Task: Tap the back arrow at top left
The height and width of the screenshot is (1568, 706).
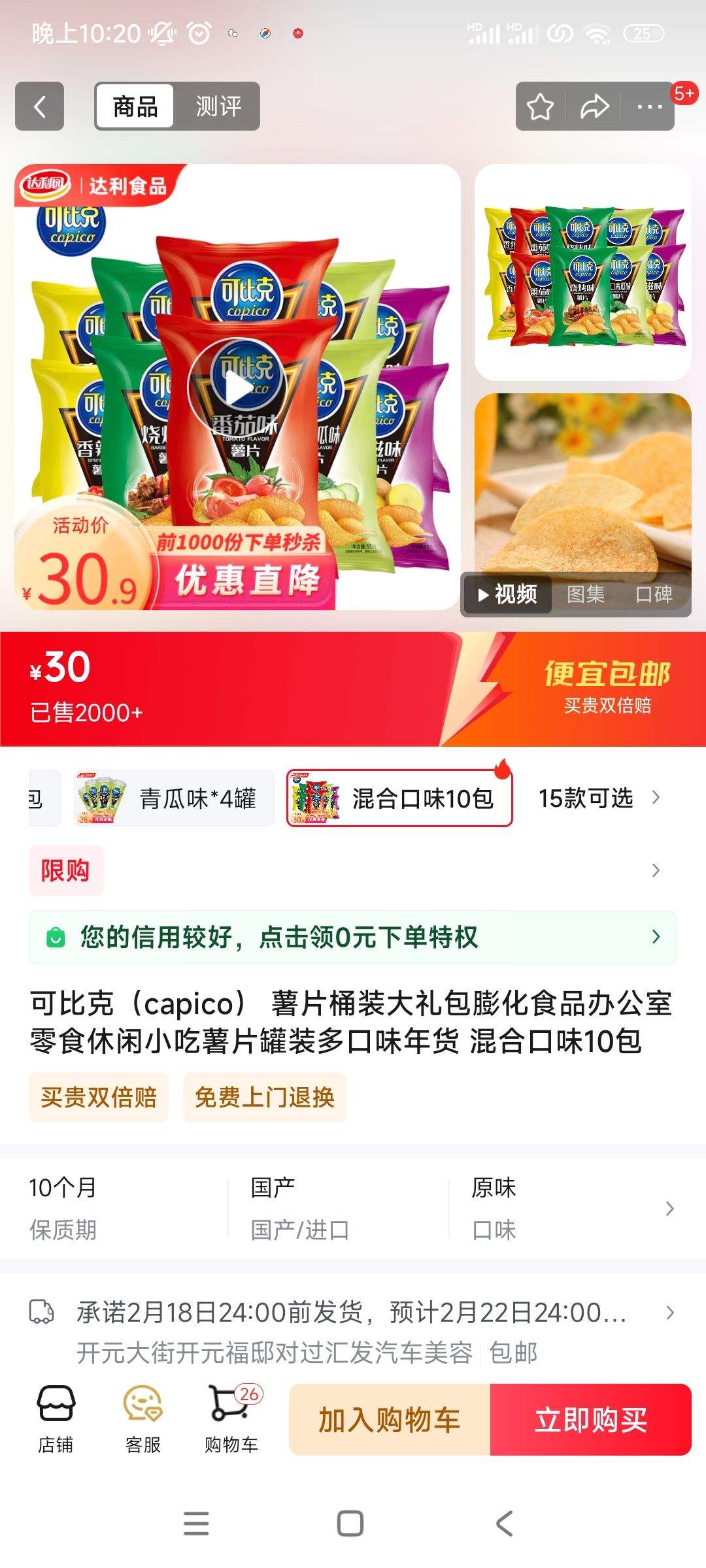Action: (39, 106)
